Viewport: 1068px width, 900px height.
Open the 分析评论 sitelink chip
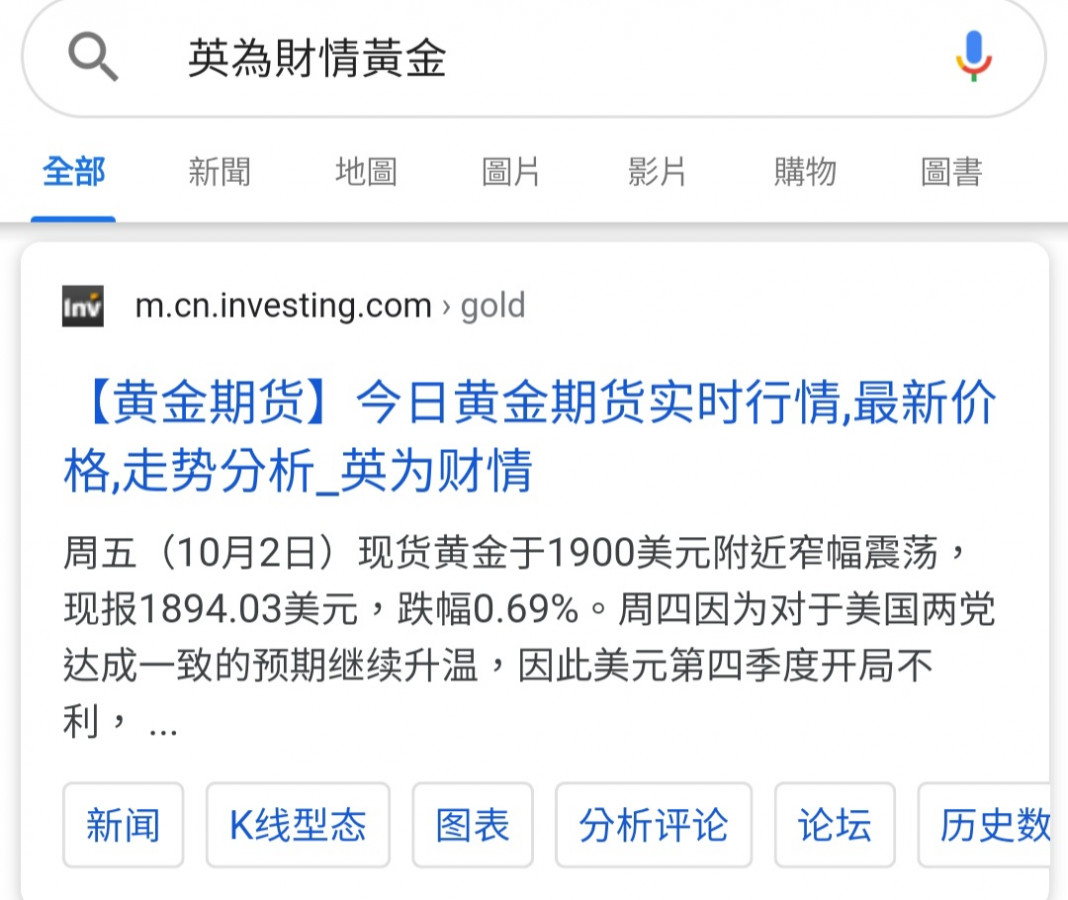653,825
